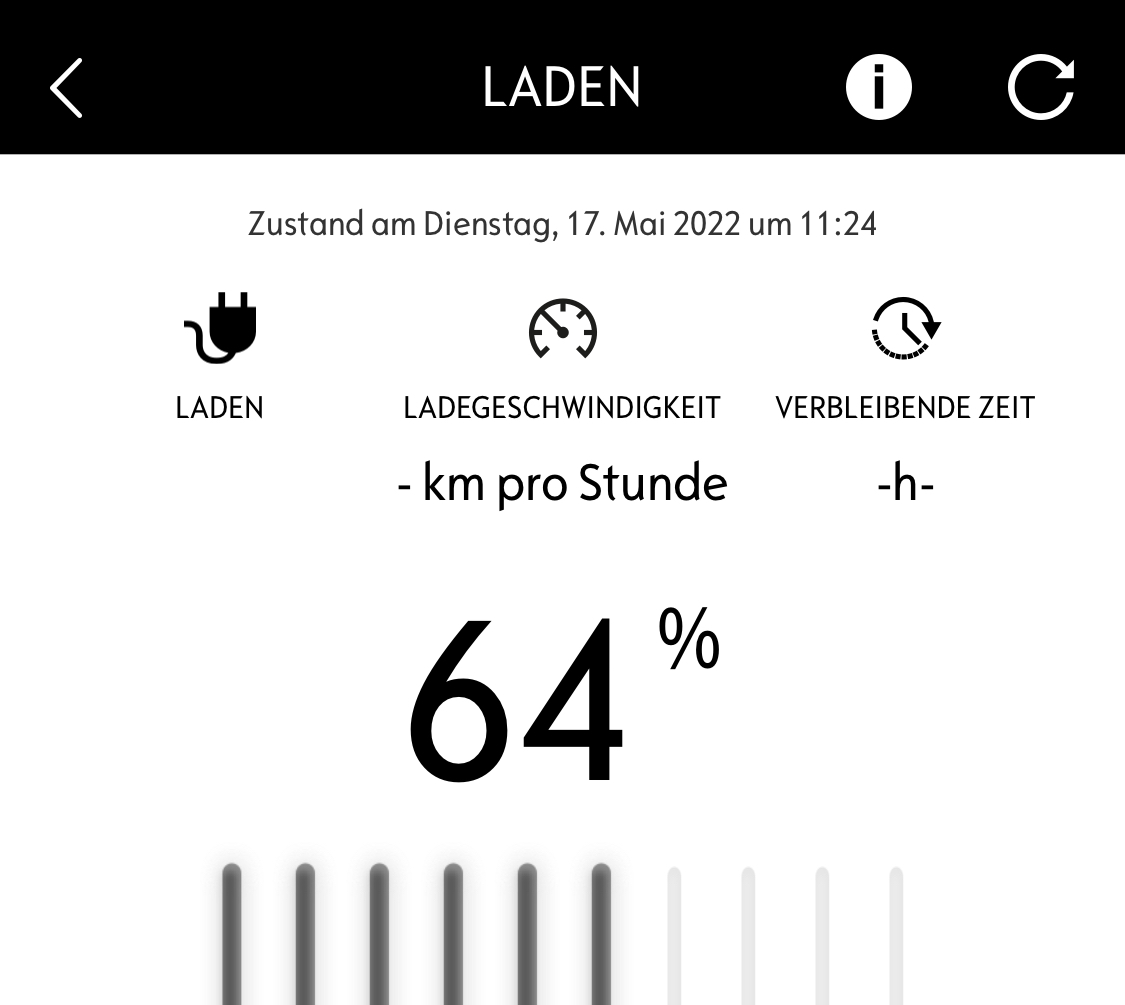Open the info icon
The image size is (1125, 1005).
[x=878, y=87]
